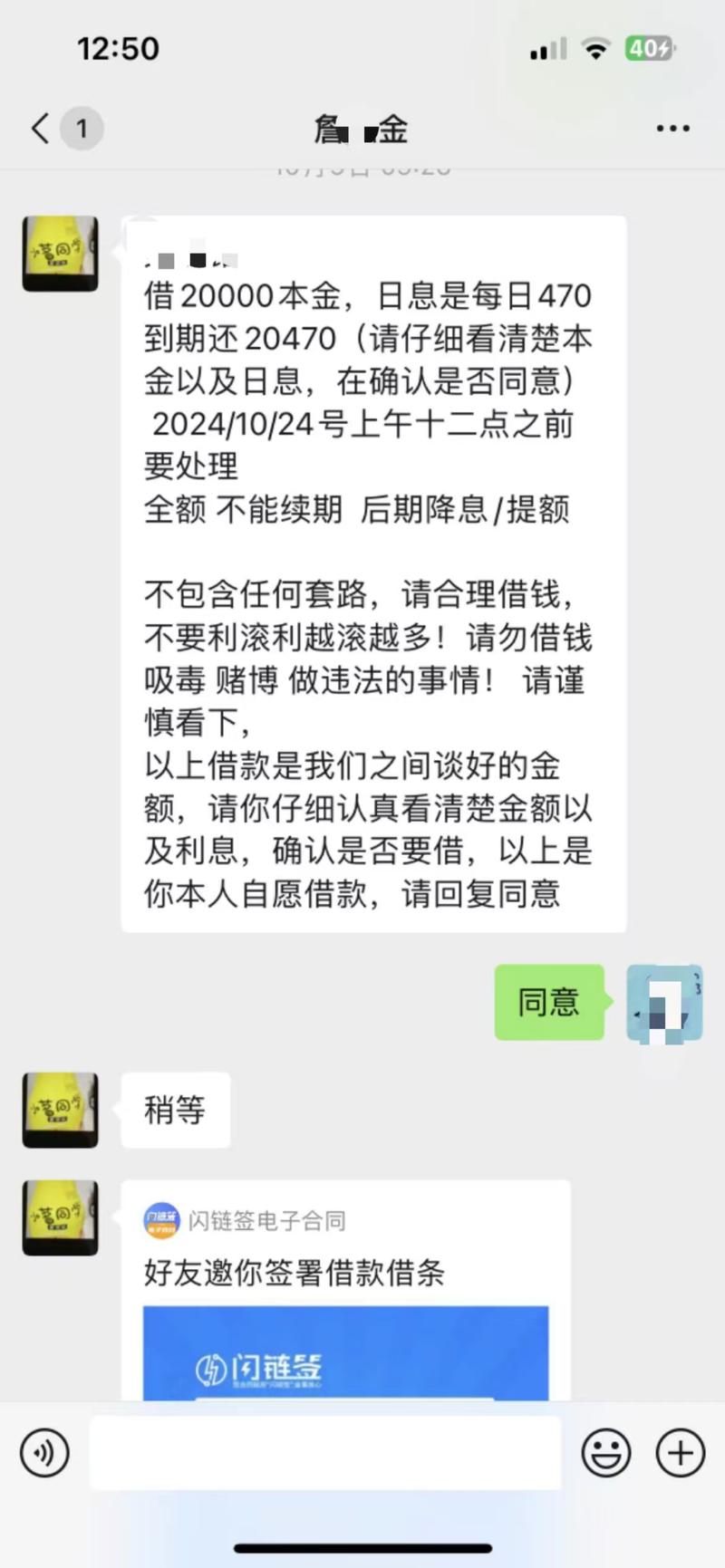The width and height of the screenshot is (725, 1568).
Task: Tap the Wi-Fi icon in the status bar
Action: [595, 49]
